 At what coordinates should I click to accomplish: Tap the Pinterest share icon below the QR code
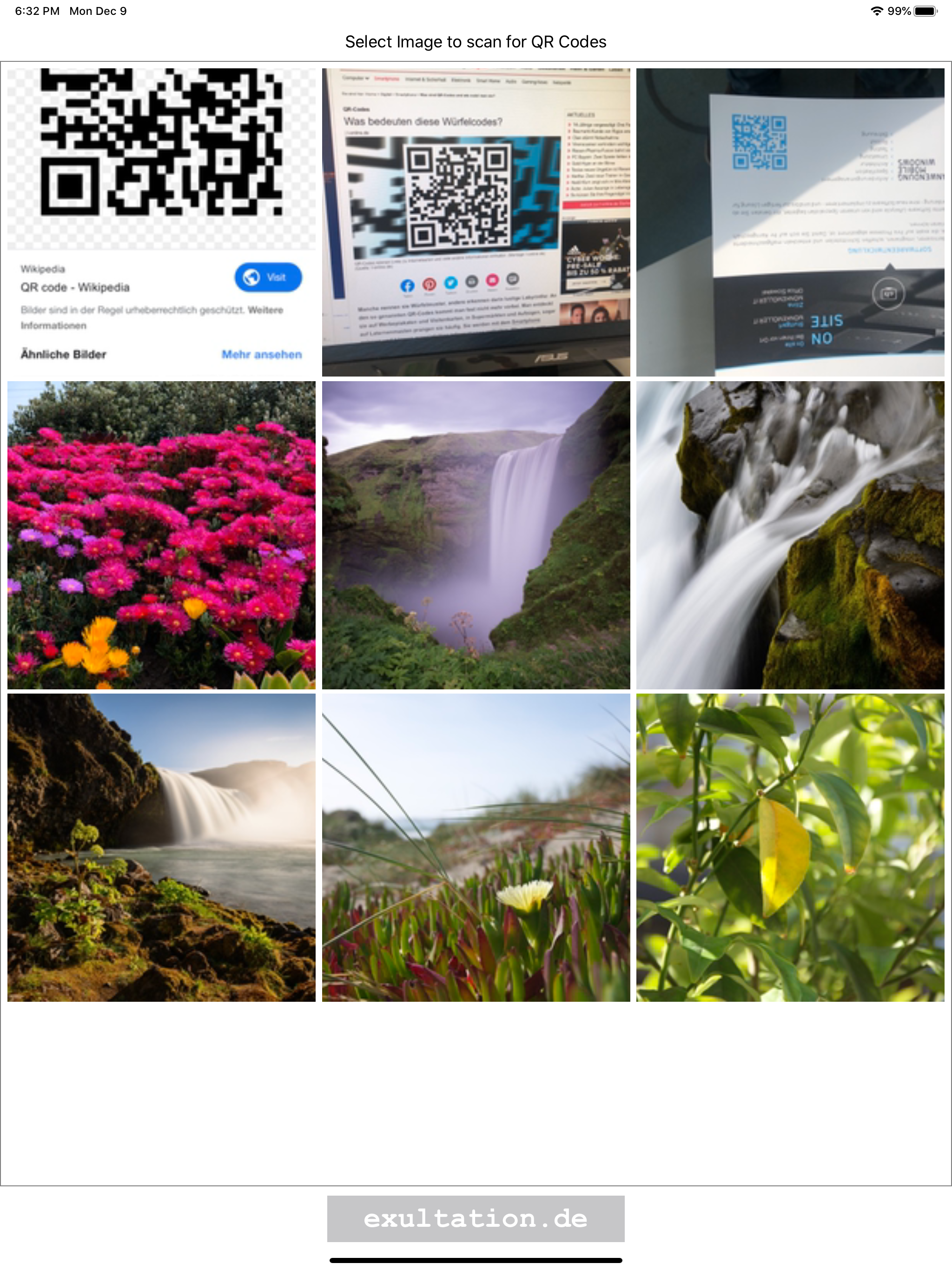[430, 283]
